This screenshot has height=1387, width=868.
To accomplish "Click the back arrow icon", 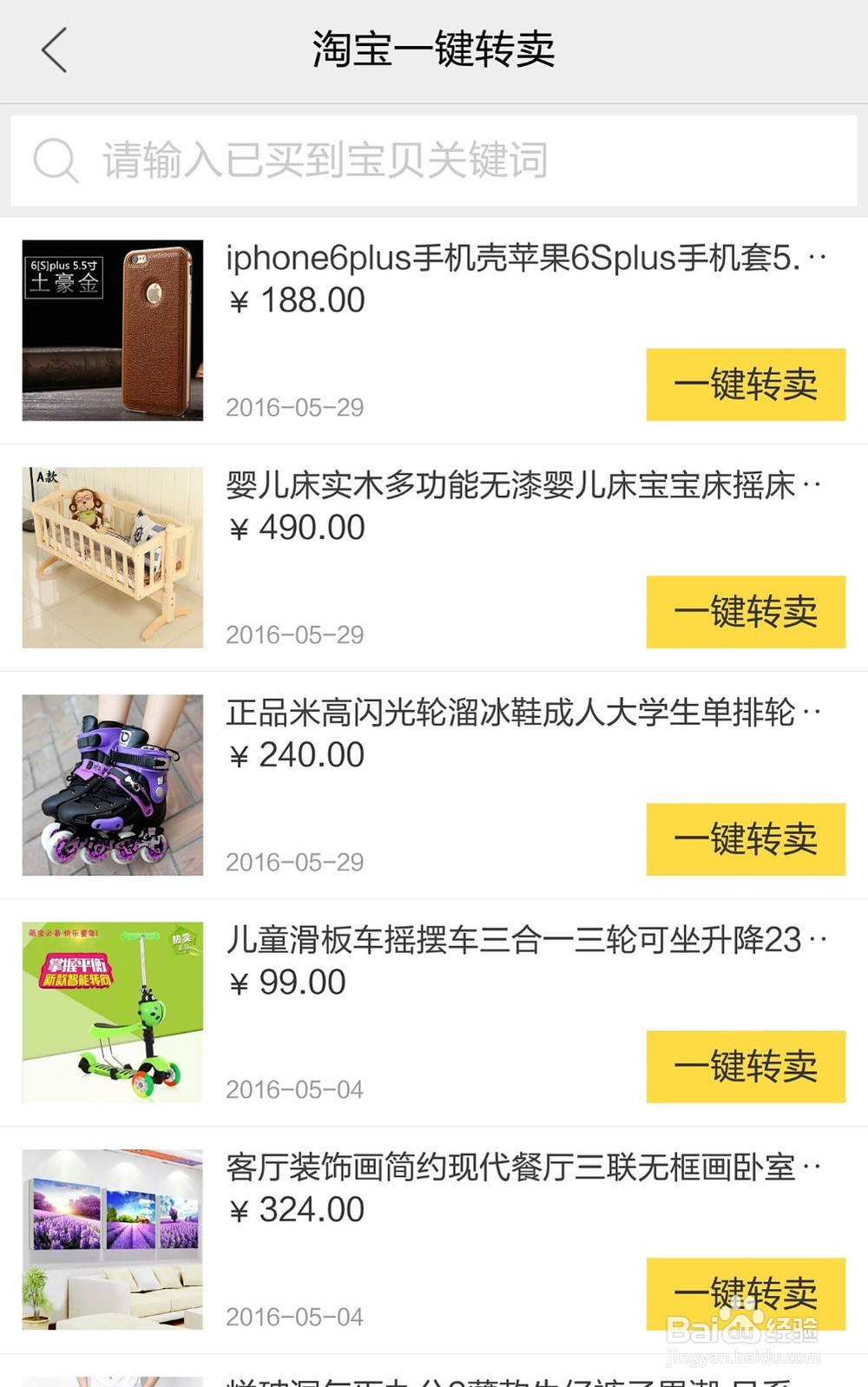I will point(54,50).
